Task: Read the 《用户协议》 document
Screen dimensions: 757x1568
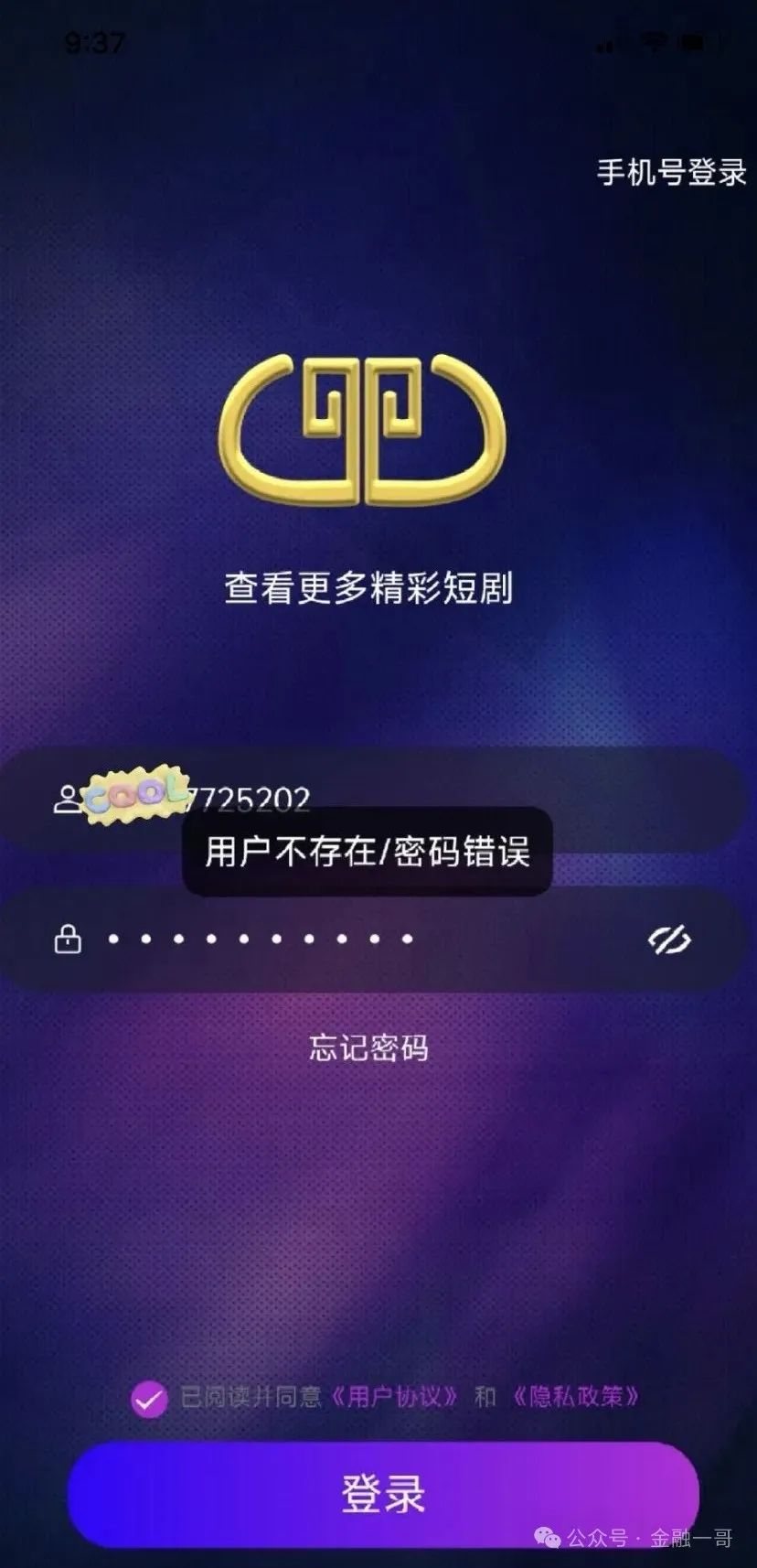Action: tap(393, 1397)
